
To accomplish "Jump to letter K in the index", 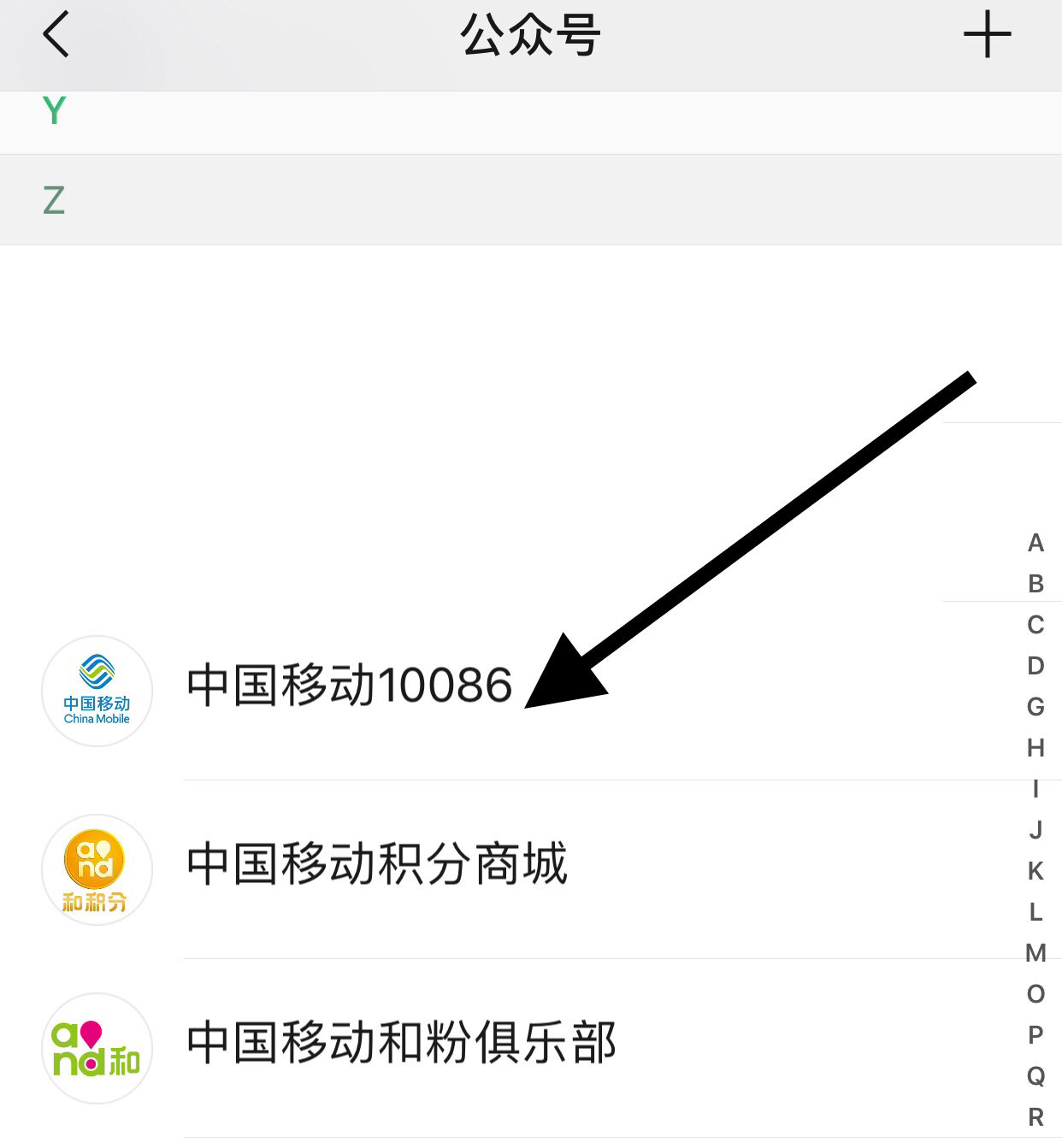I will click(x=1035, y=871).
